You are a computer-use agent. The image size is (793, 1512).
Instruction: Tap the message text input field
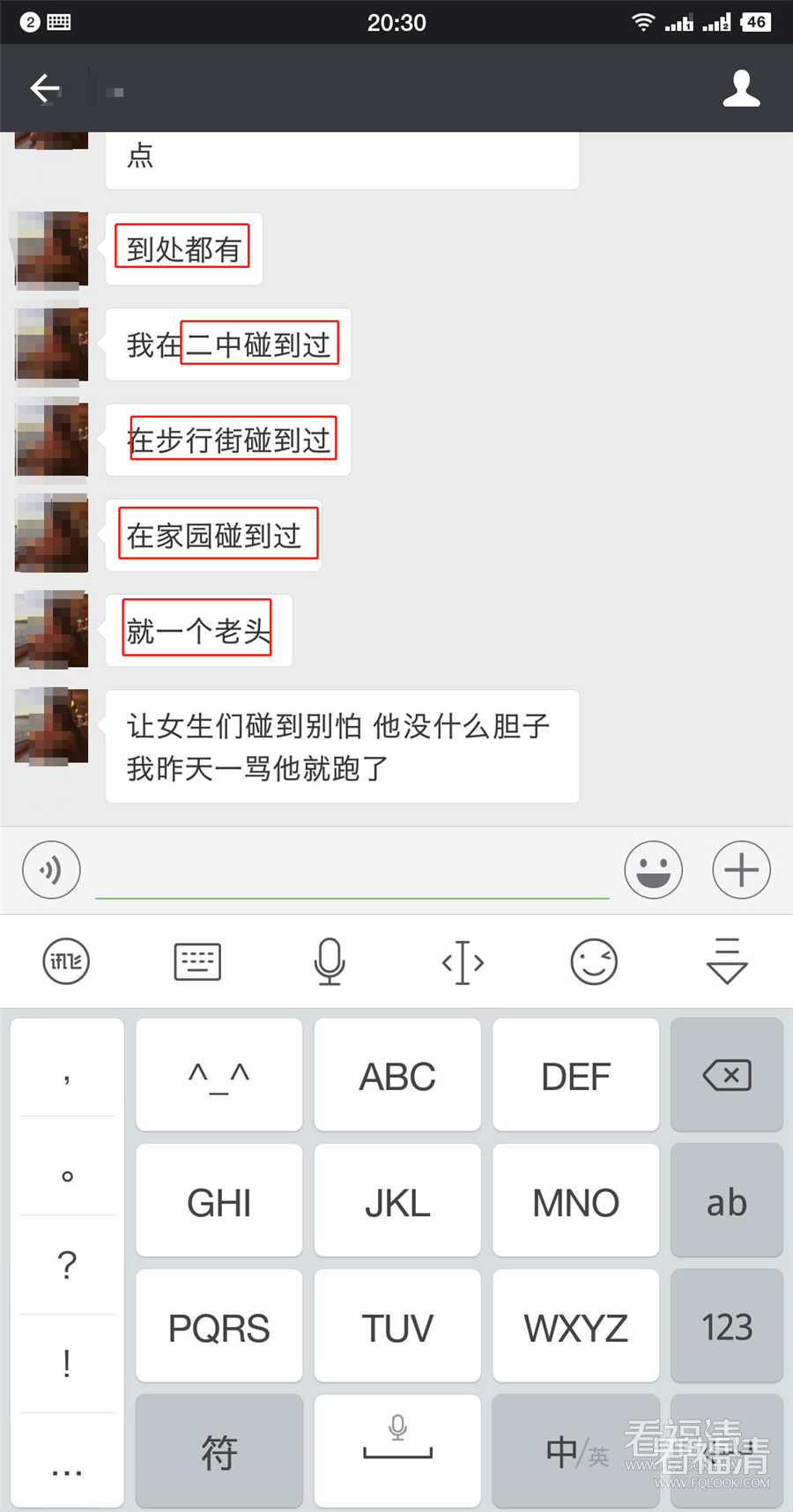(352, 871)
